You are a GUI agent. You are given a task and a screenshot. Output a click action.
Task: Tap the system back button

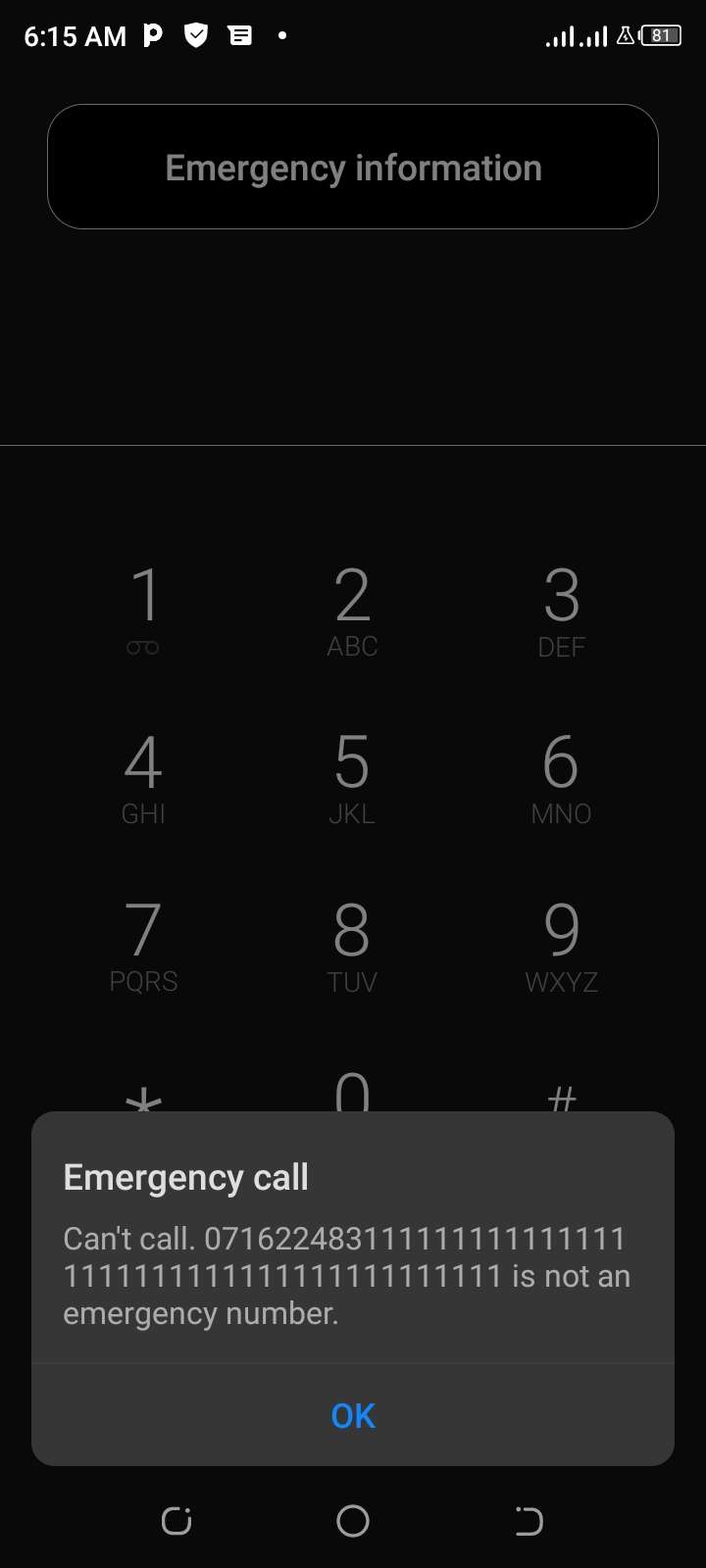[529, 1521]
